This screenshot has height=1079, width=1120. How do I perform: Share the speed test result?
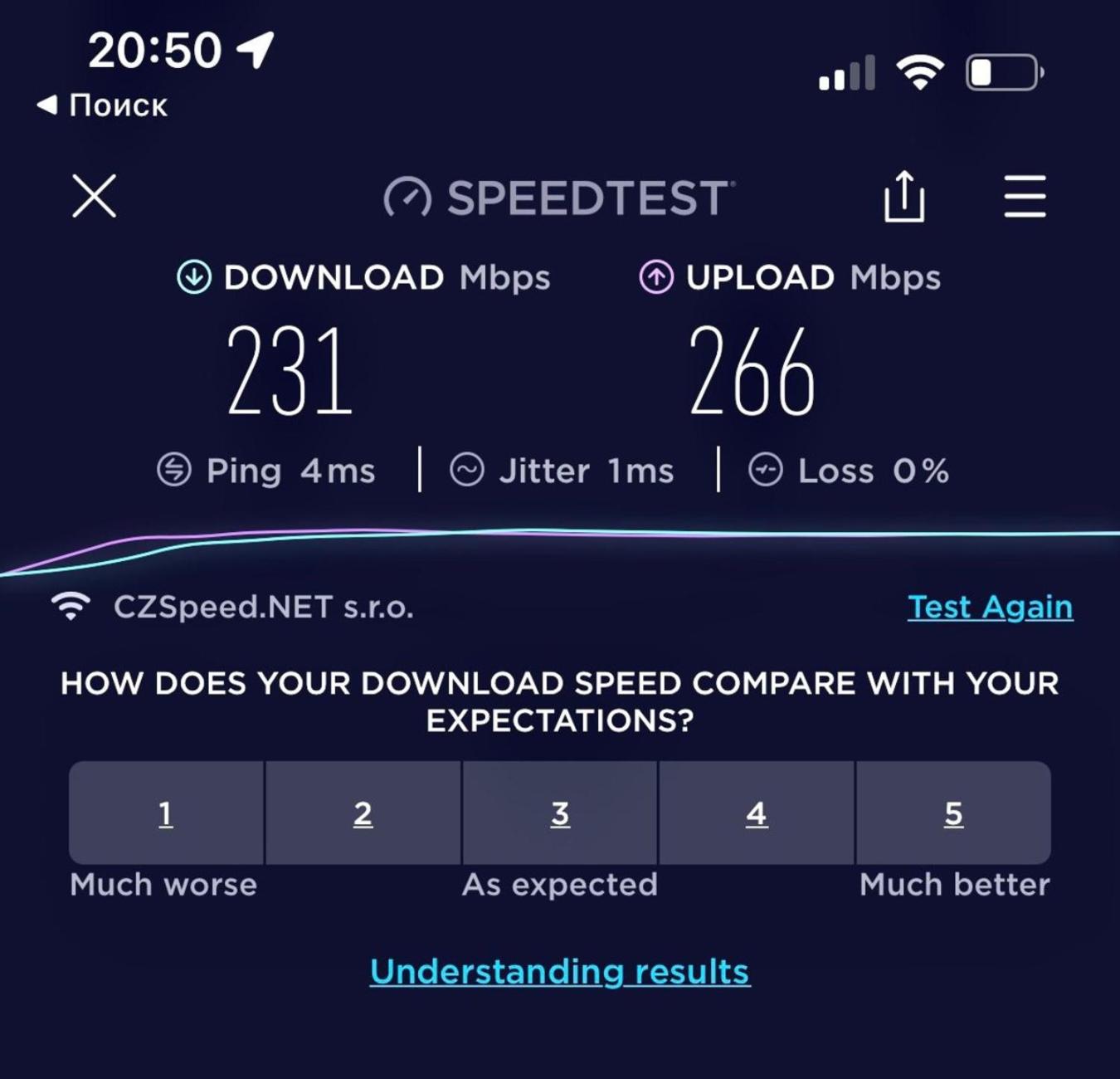click(903, 197)
